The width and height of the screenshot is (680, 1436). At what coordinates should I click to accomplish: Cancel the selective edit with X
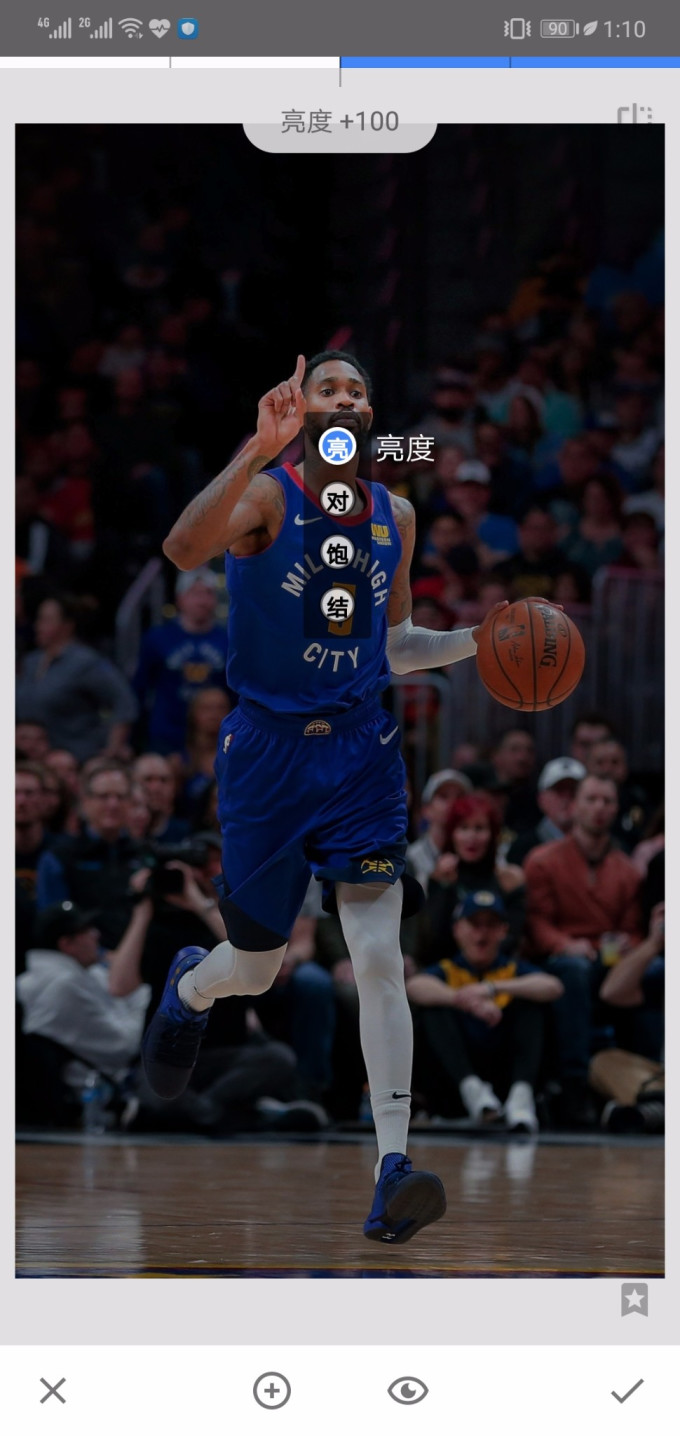tap(52, 1390)
